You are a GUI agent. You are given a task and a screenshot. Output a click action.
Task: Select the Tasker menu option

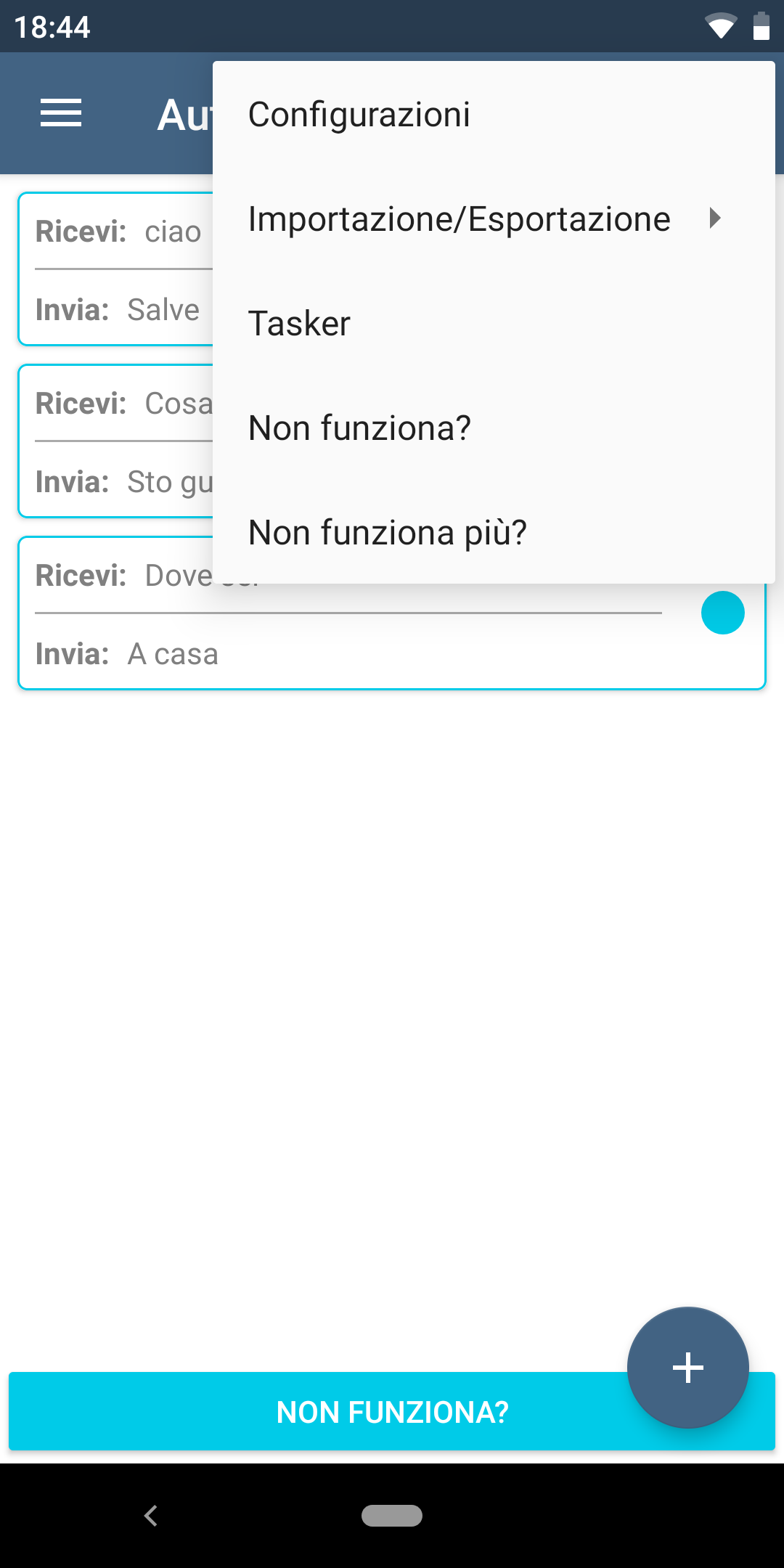(x=494, y=323)
